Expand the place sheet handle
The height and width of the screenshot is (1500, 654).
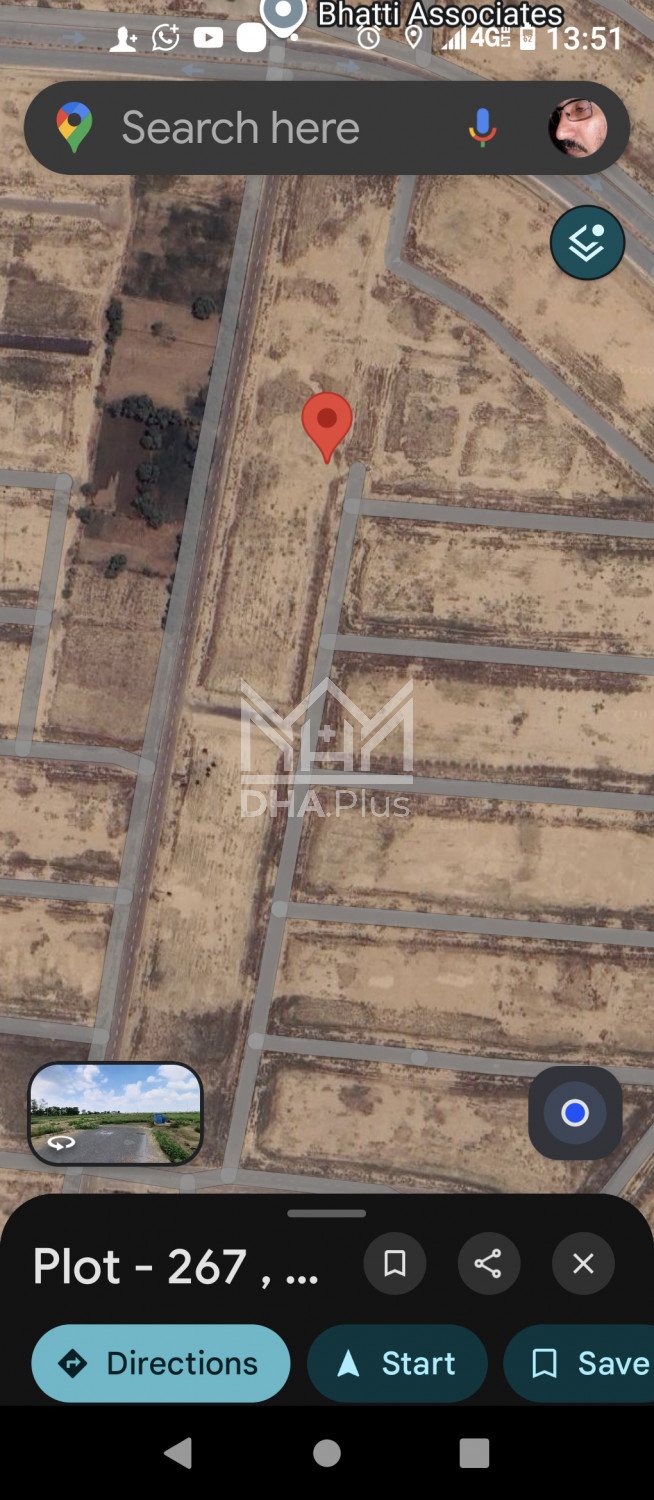point(327,1213)
